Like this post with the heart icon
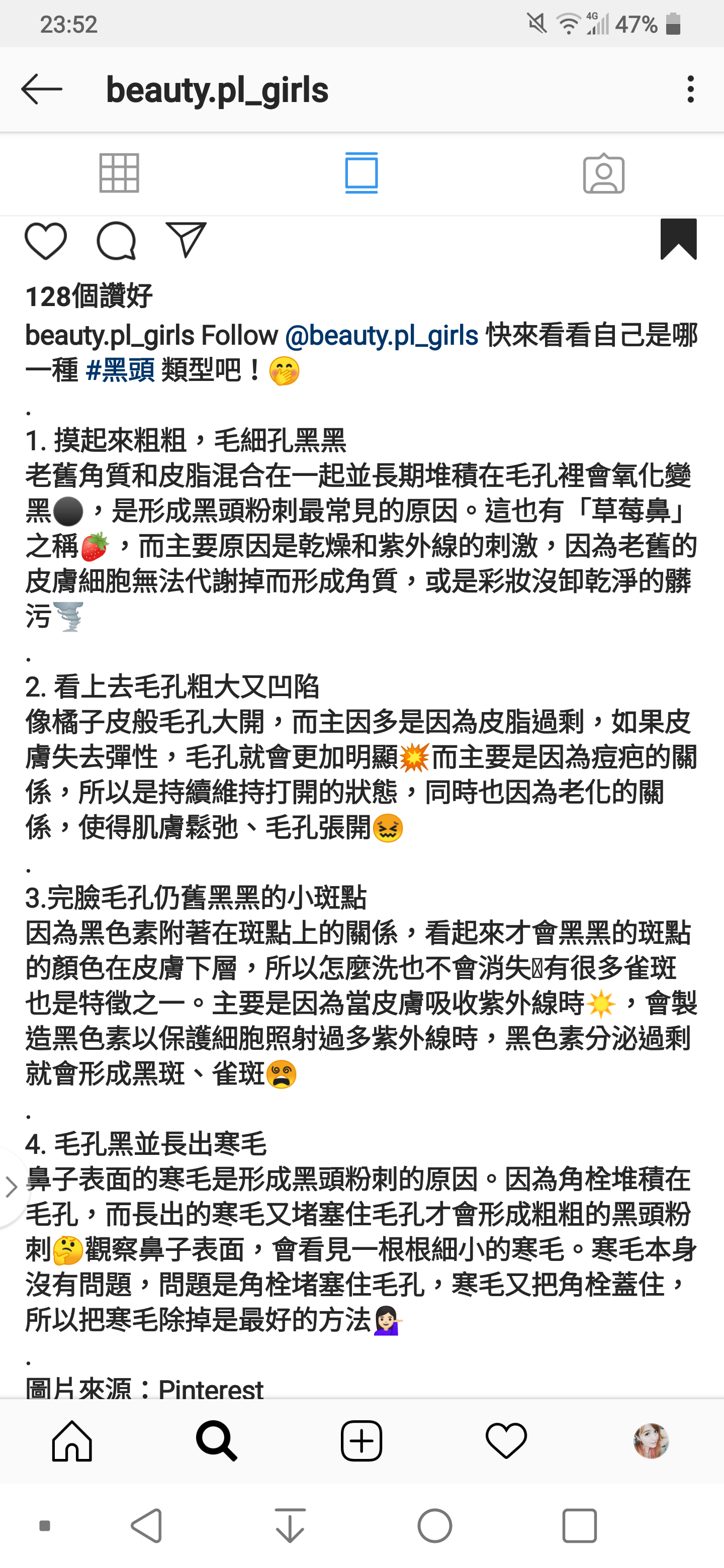 46,241
